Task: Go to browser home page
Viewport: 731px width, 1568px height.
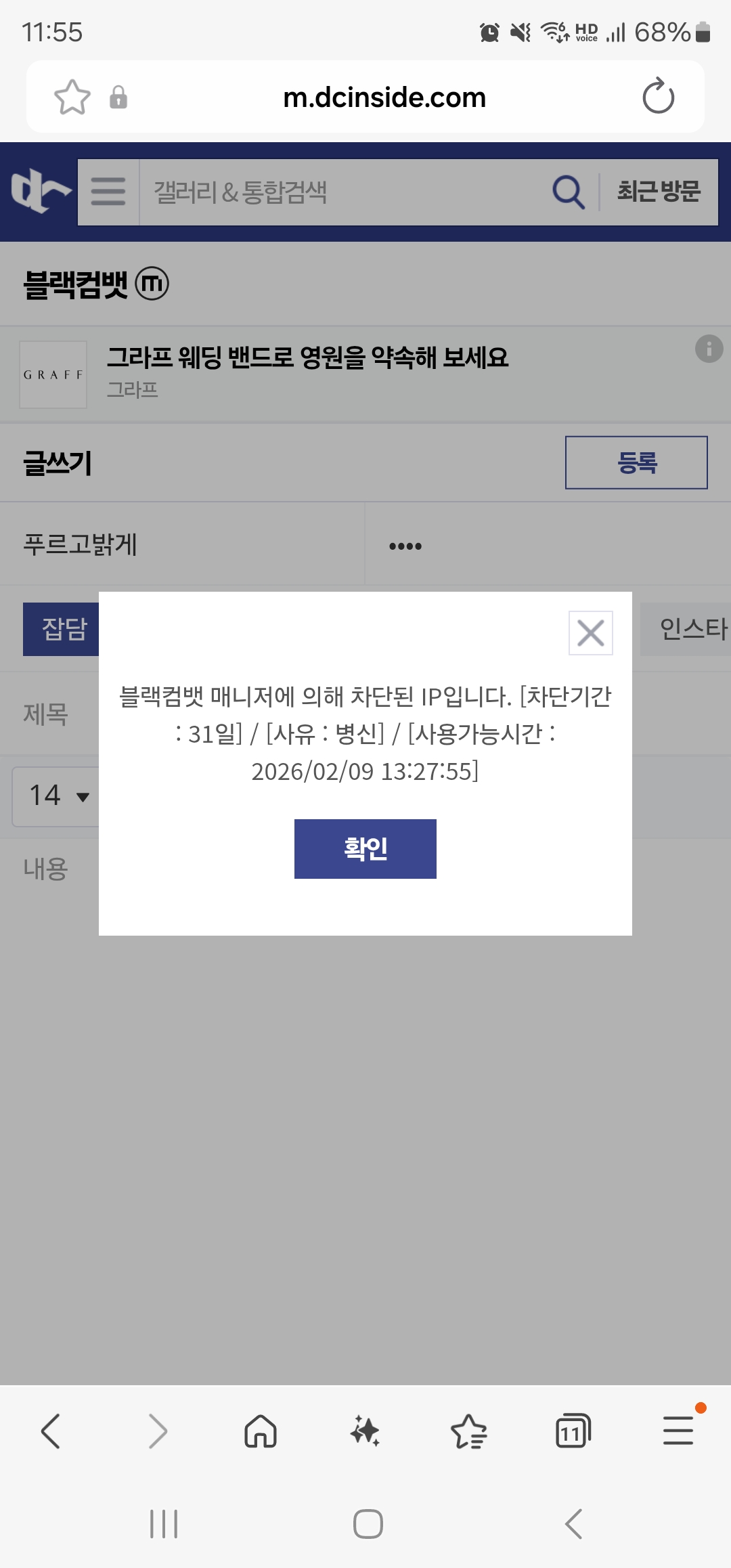Action: pyautogui.click(x=261, y=1432)
